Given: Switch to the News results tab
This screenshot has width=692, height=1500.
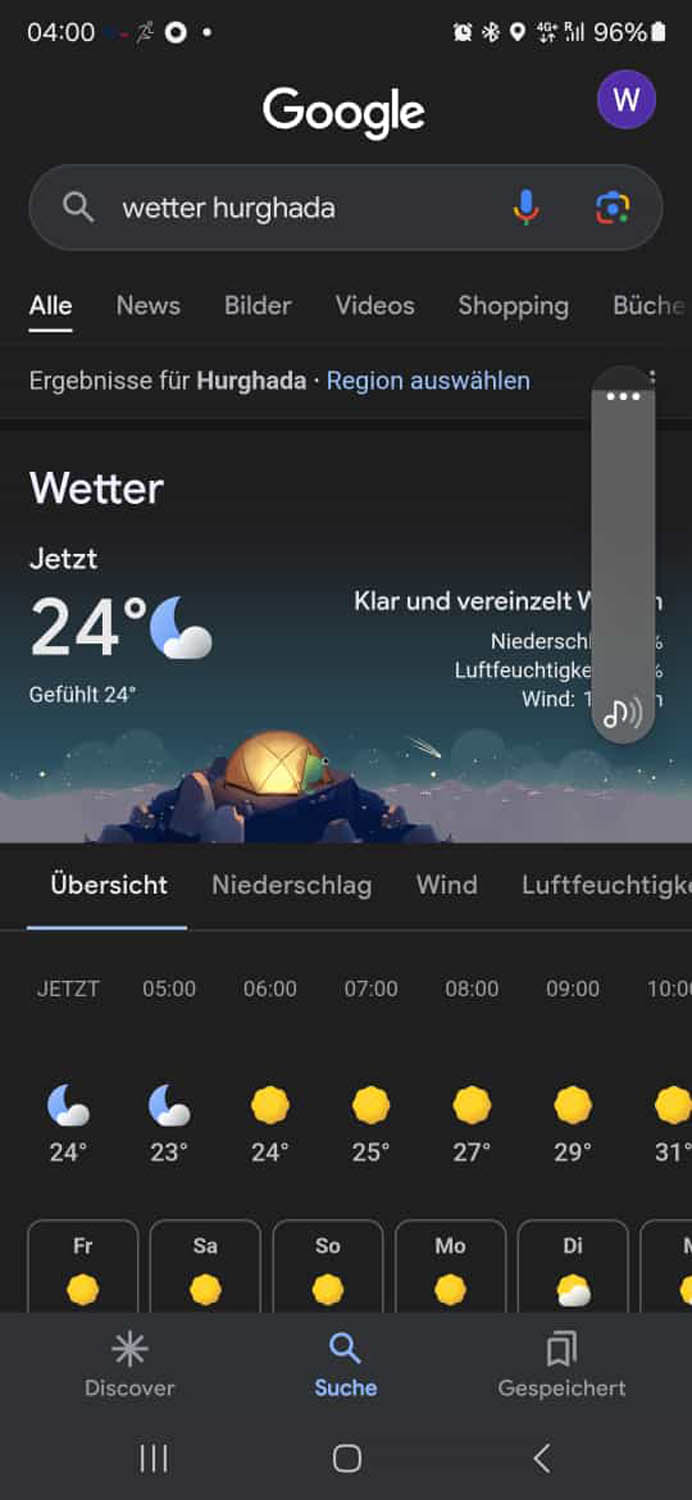Looking at the screenshot, I should pos(148,306).
